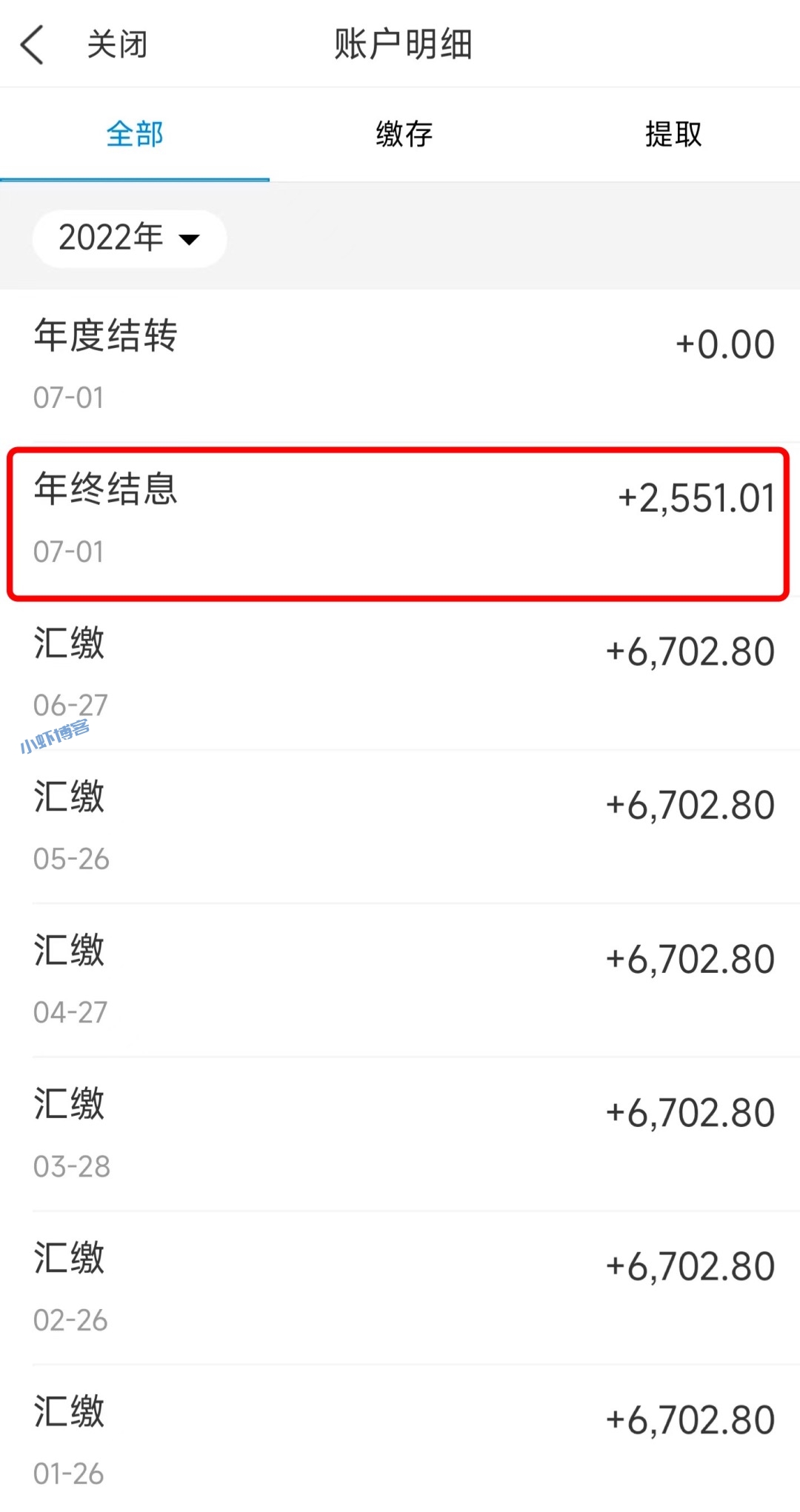Tap the +2,551.01 interest amount
The image size is (800, 1512).
pyautogui.click(x=695, y=498)
